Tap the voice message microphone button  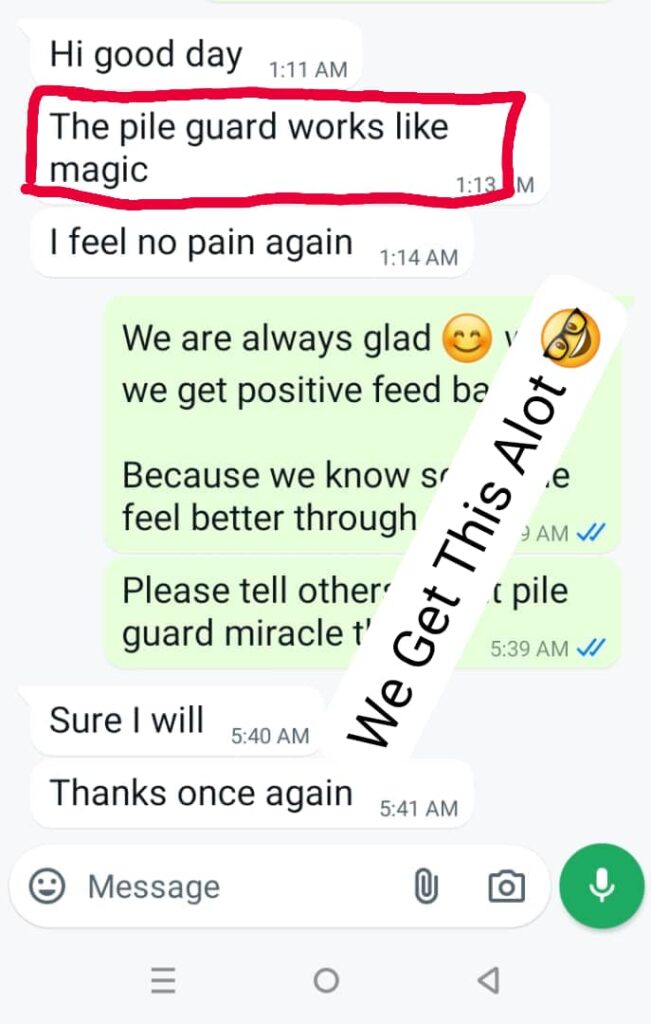[x=601, y=886]
